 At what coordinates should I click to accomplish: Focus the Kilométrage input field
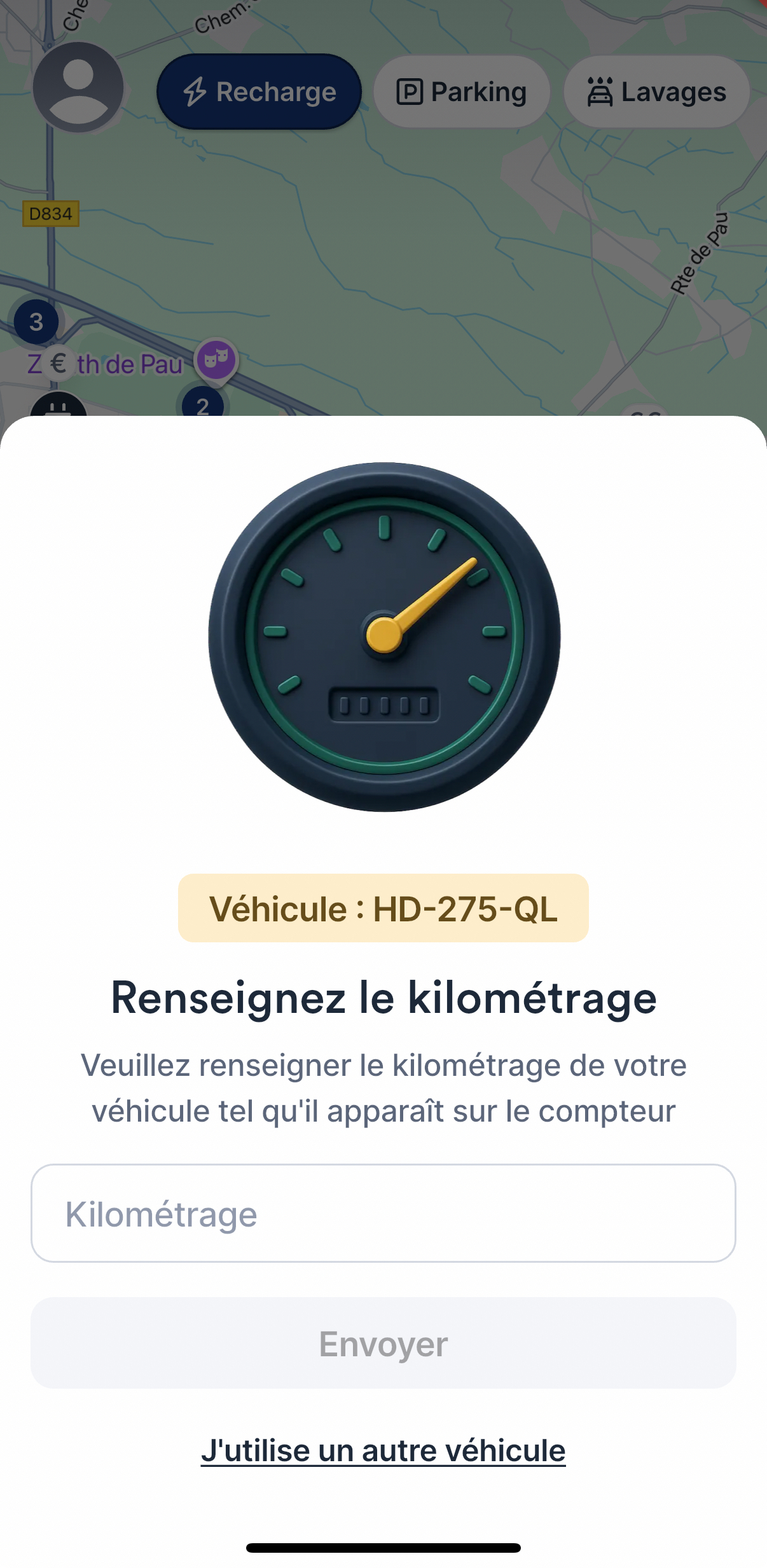(x=383, y=1213)
